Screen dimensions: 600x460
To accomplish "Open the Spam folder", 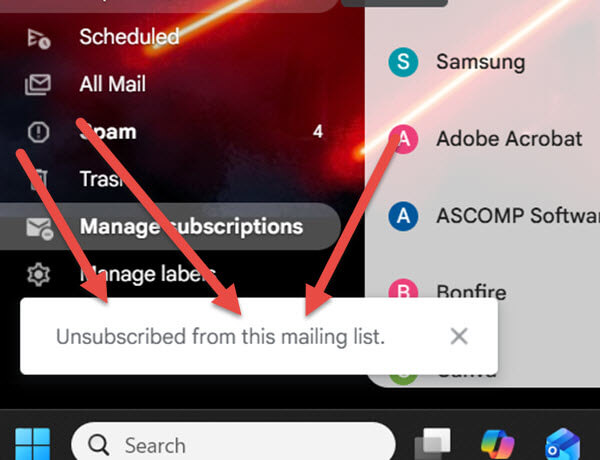I will [108, 131].
